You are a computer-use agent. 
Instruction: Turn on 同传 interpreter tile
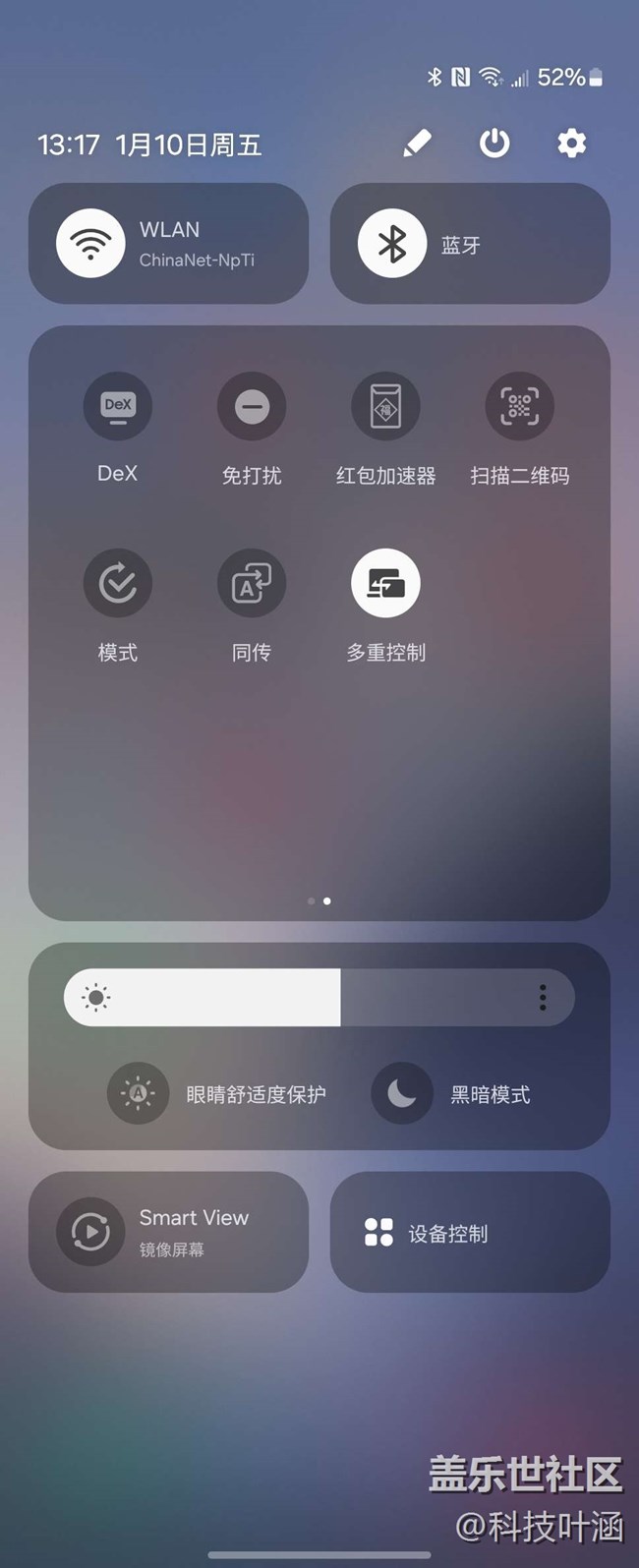pyautogui.click(x=252, y=583)
